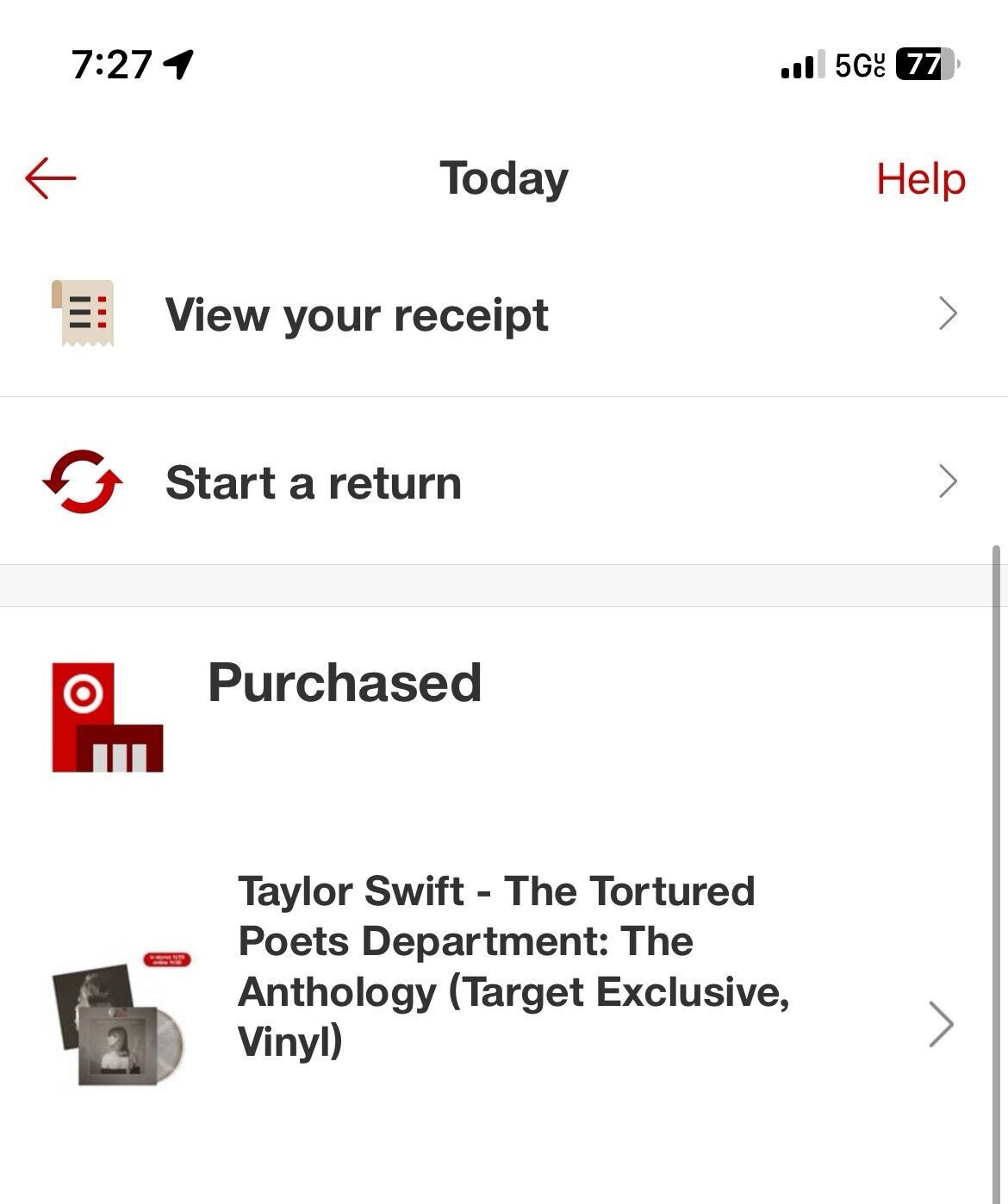Screen dimensions: 1008x1204
Task: Open the Help link
Action: pyautogui.click(x=920, y=179)
